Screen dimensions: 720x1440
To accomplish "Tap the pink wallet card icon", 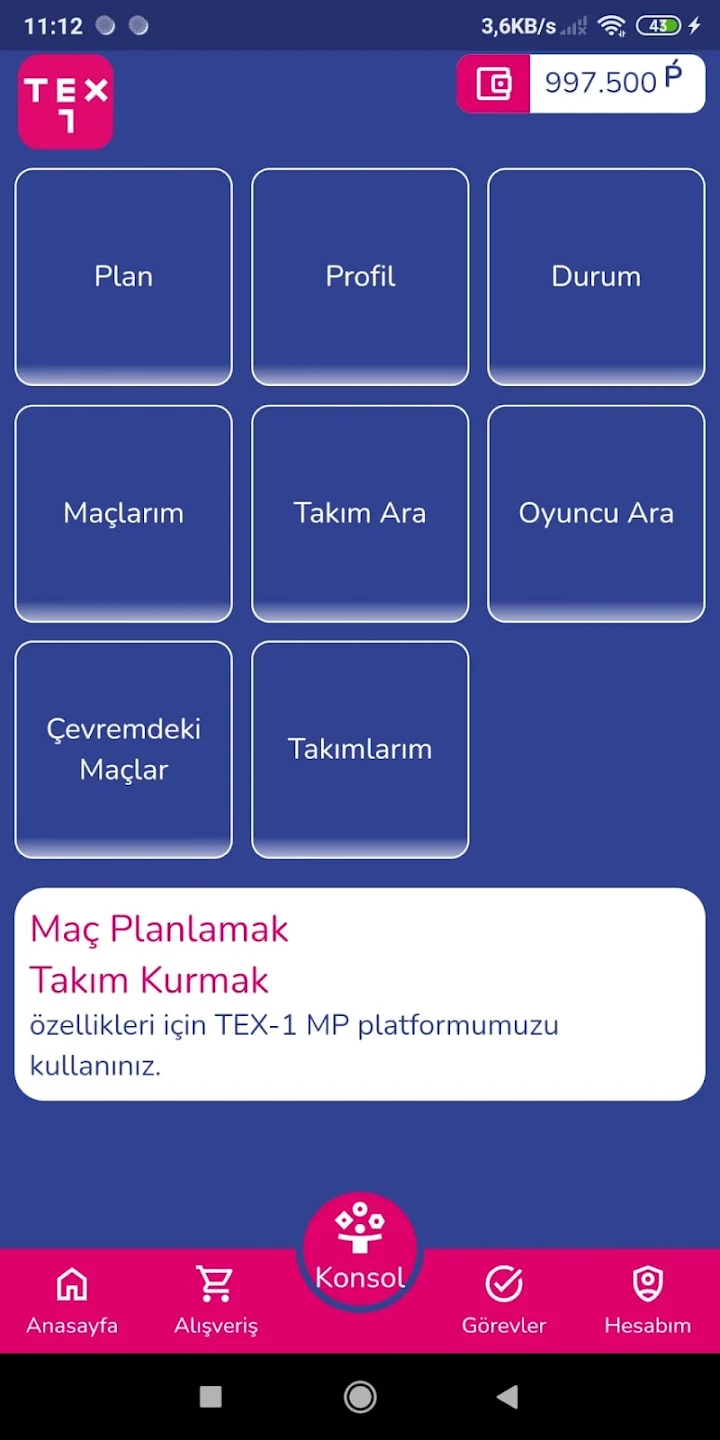I will coord(492,83).
